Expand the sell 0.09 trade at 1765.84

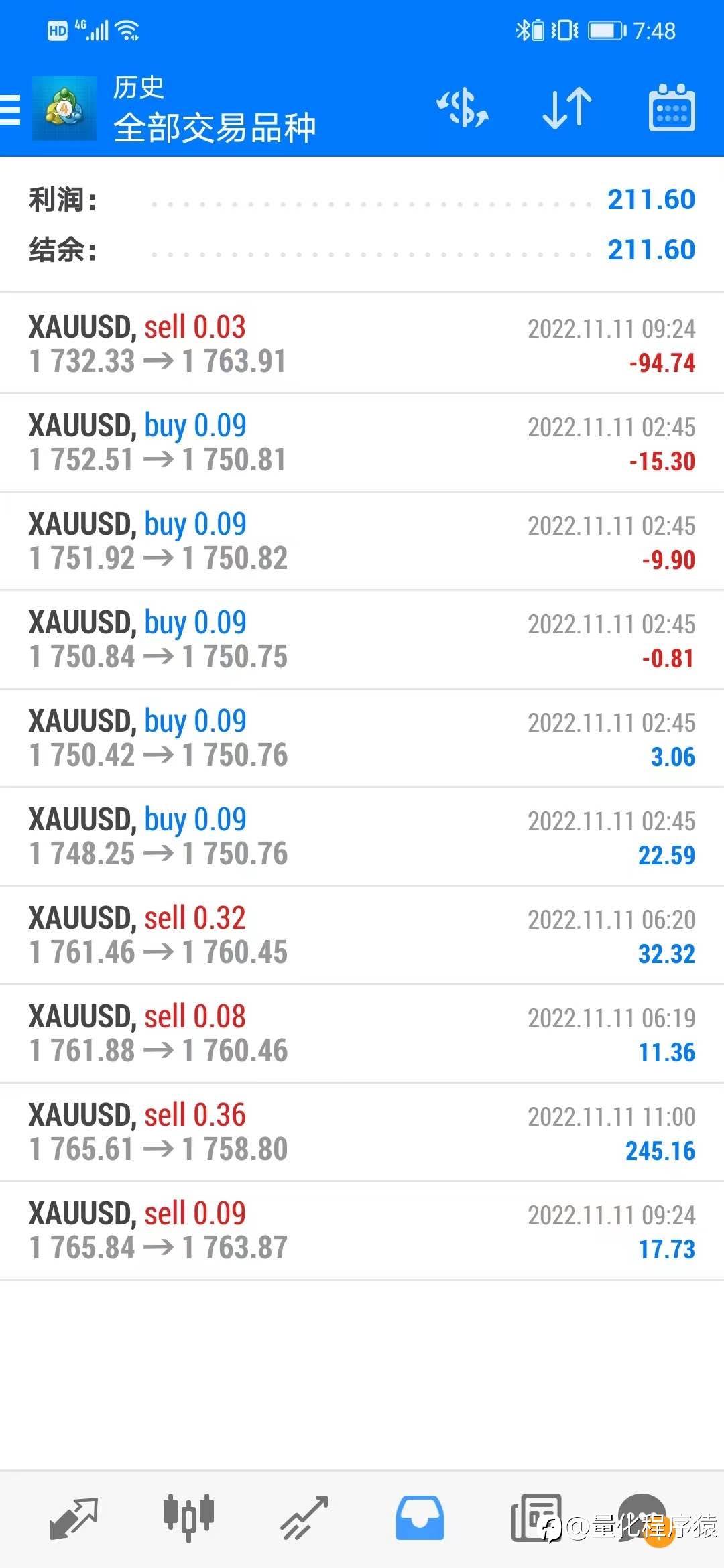[362, 1230]
